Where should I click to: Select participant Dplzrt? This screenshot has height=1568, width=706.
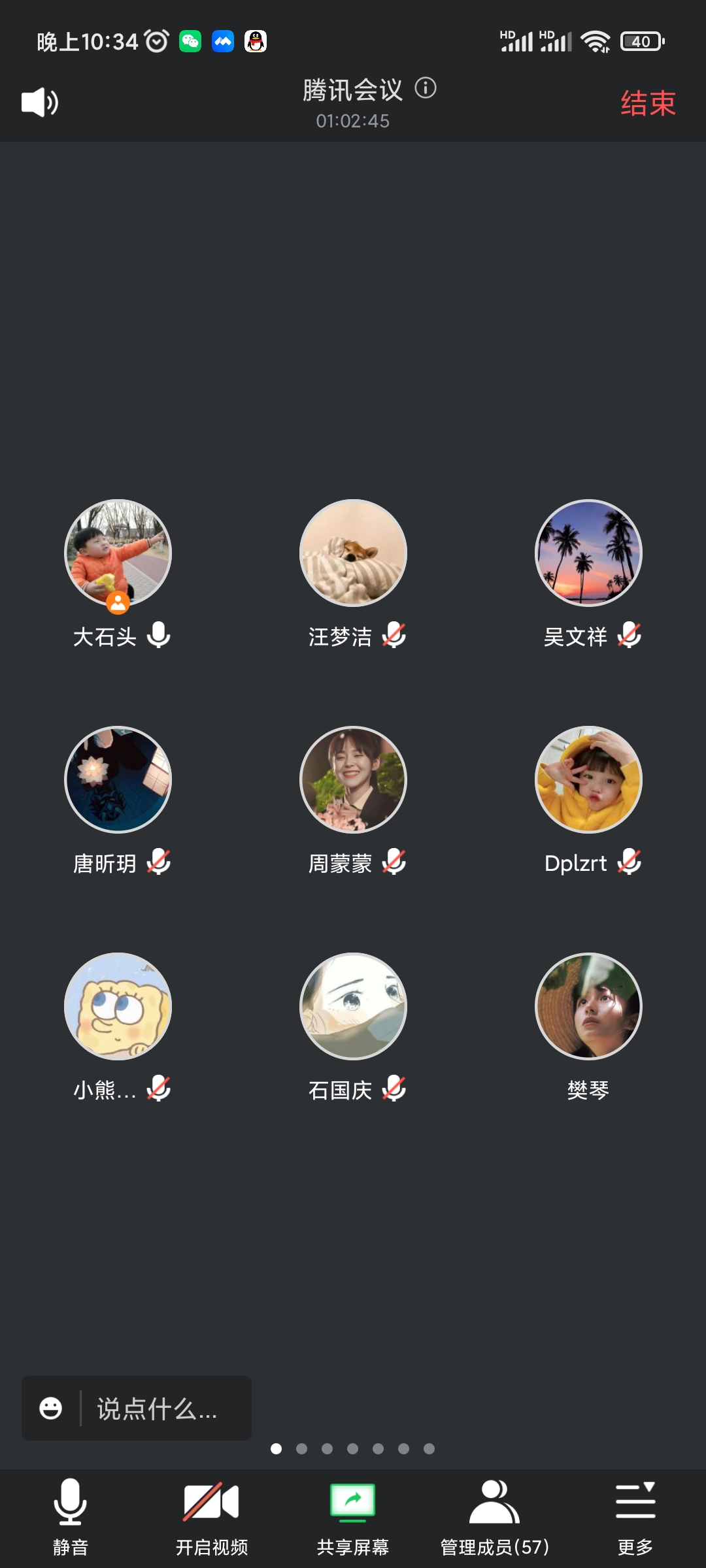[x=588, y=779]
